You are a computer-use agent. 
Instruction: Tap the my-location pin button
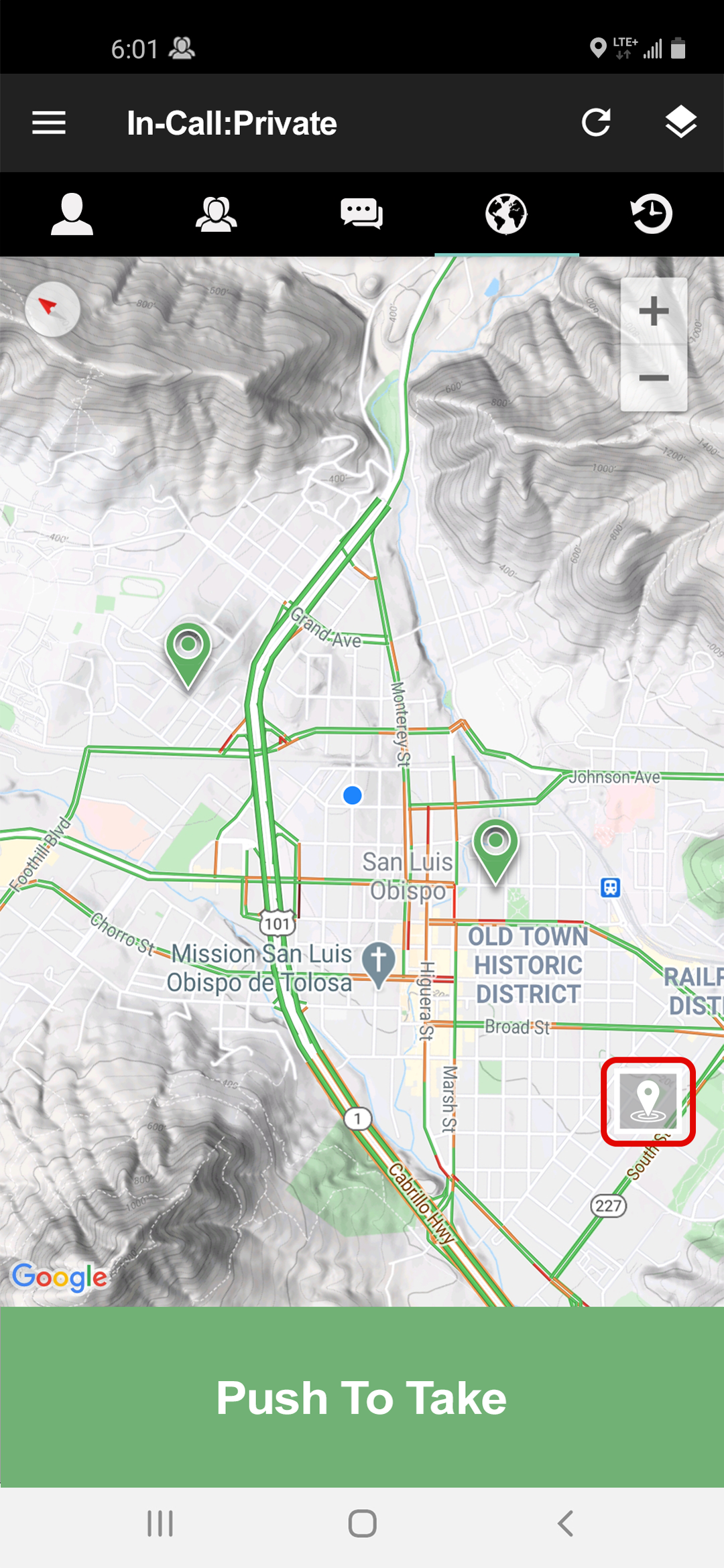tap(648, 1101)
